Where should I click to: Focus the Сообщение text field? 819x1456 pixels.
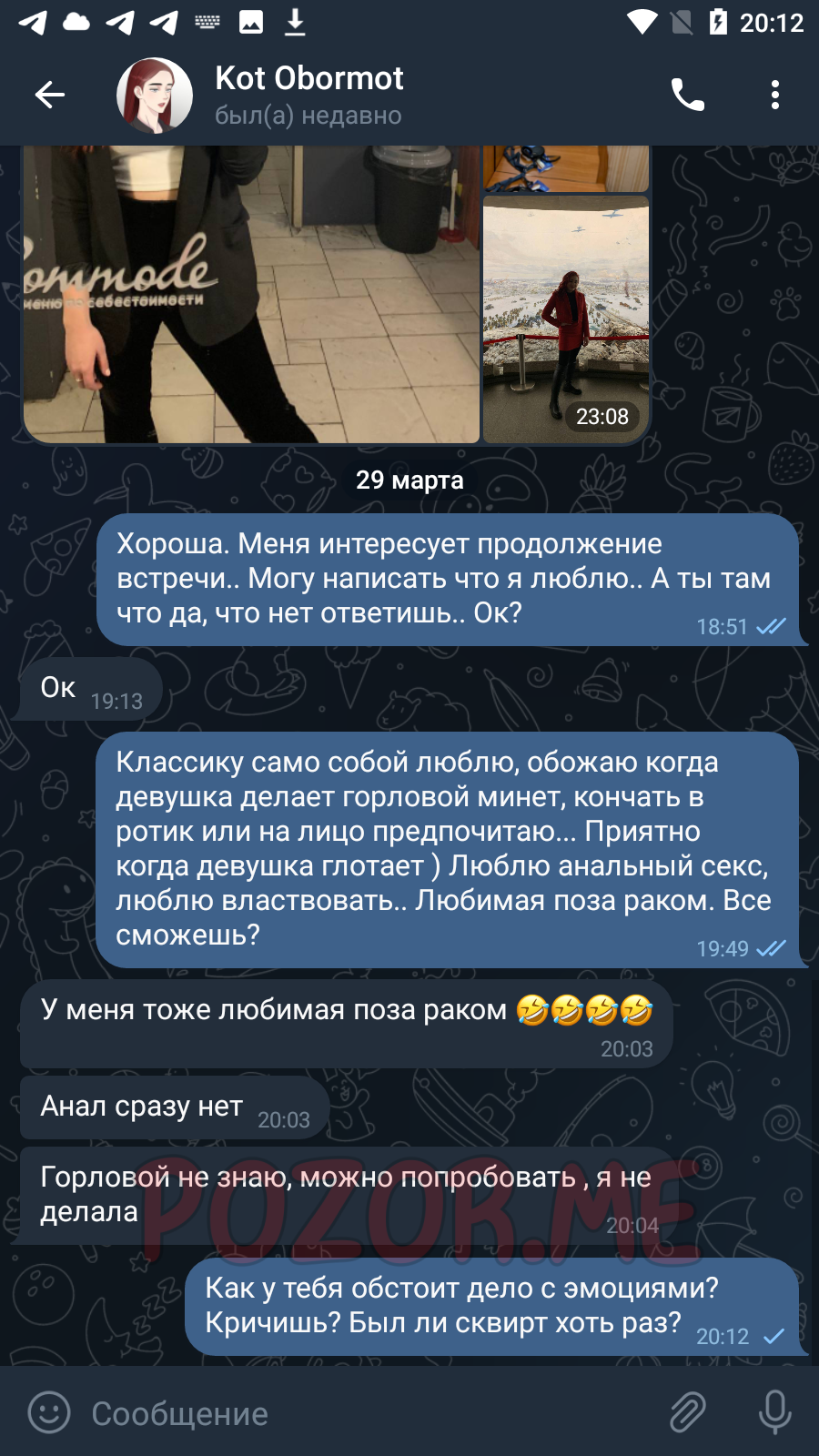coord(364,1413)
